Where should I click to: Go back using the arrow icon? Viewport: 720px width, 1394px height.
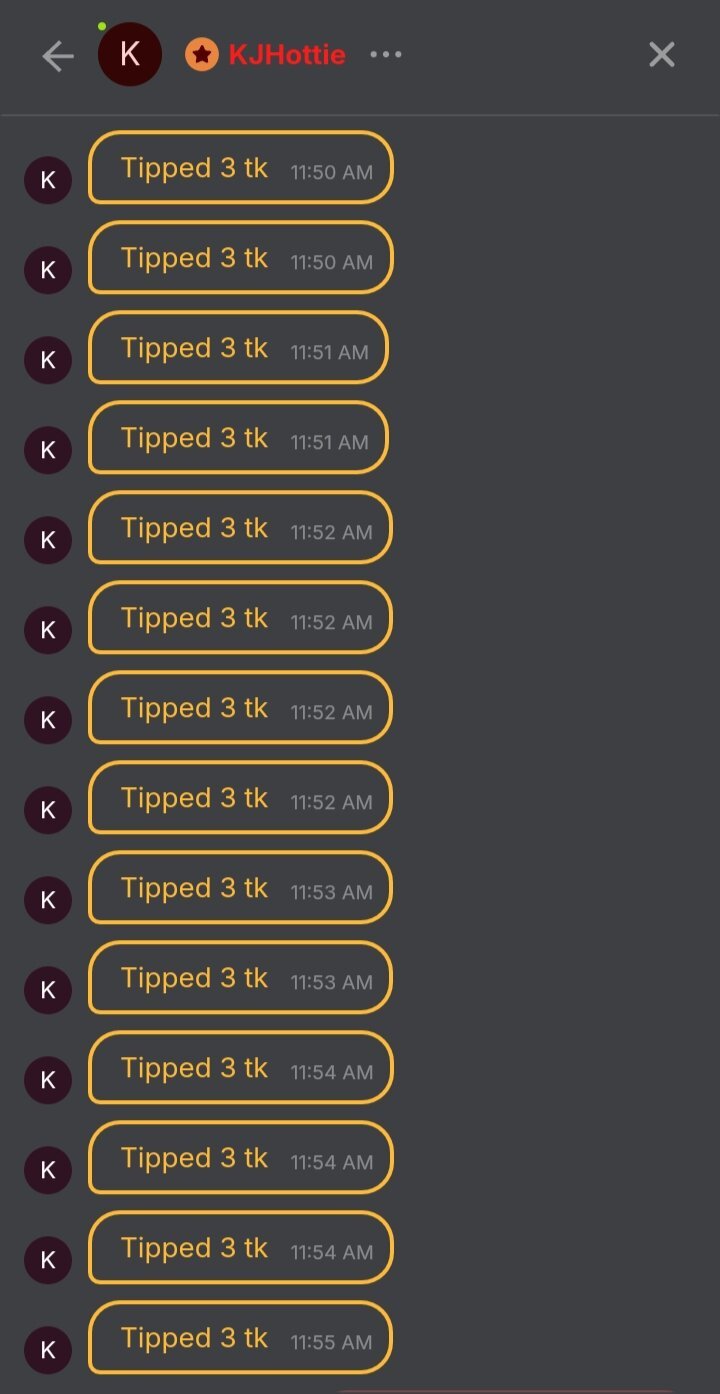point(58,56)
